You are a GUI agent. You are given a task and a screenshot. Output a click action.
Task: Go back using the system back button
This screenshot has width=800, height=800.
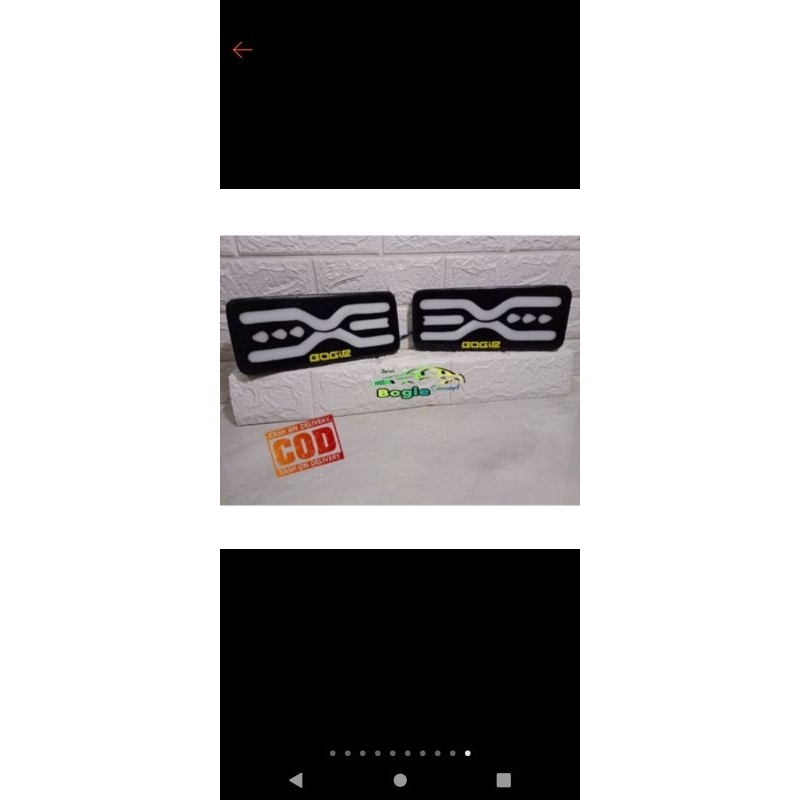[x=295, y=780]
